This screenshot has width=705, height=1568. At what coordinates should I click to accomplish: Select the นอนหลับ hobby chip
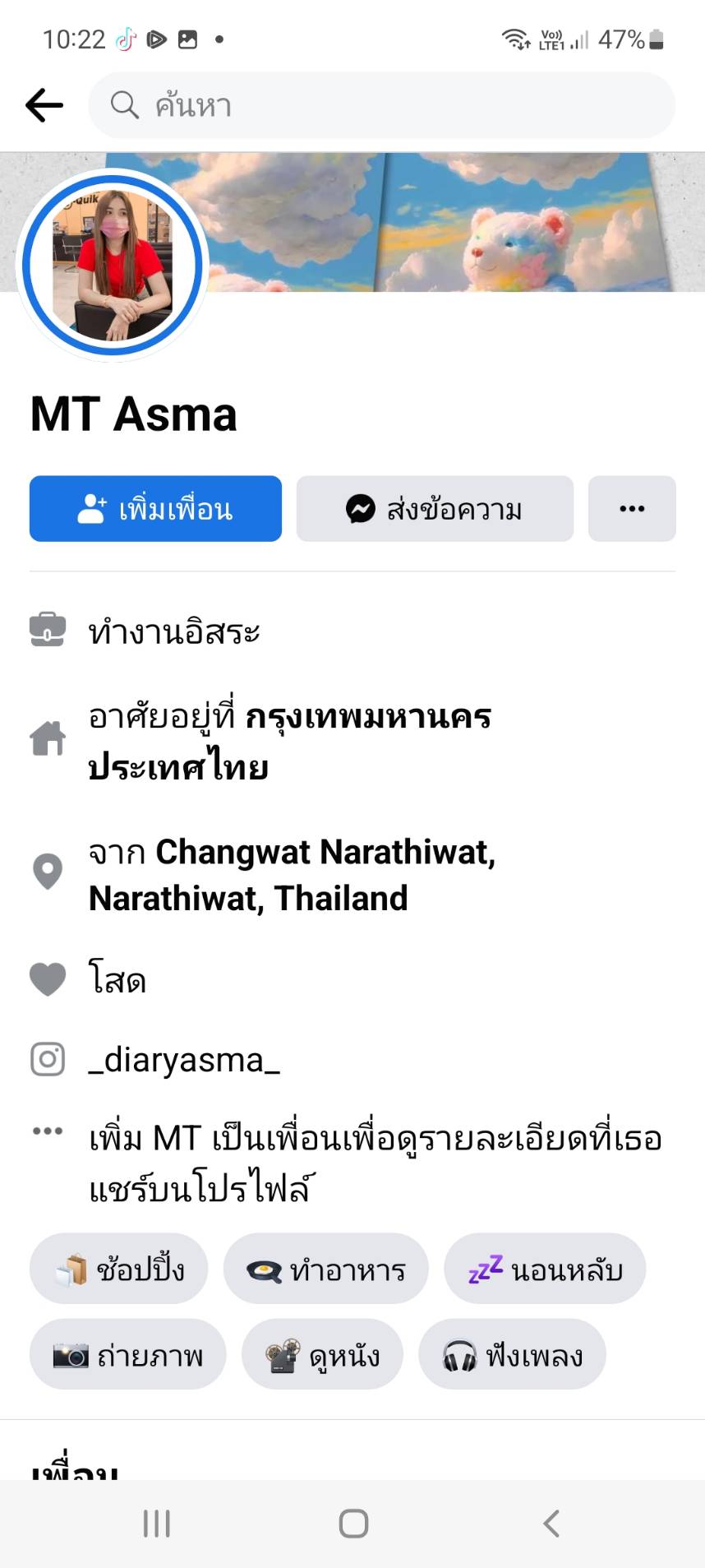[x=545, y=1269]
